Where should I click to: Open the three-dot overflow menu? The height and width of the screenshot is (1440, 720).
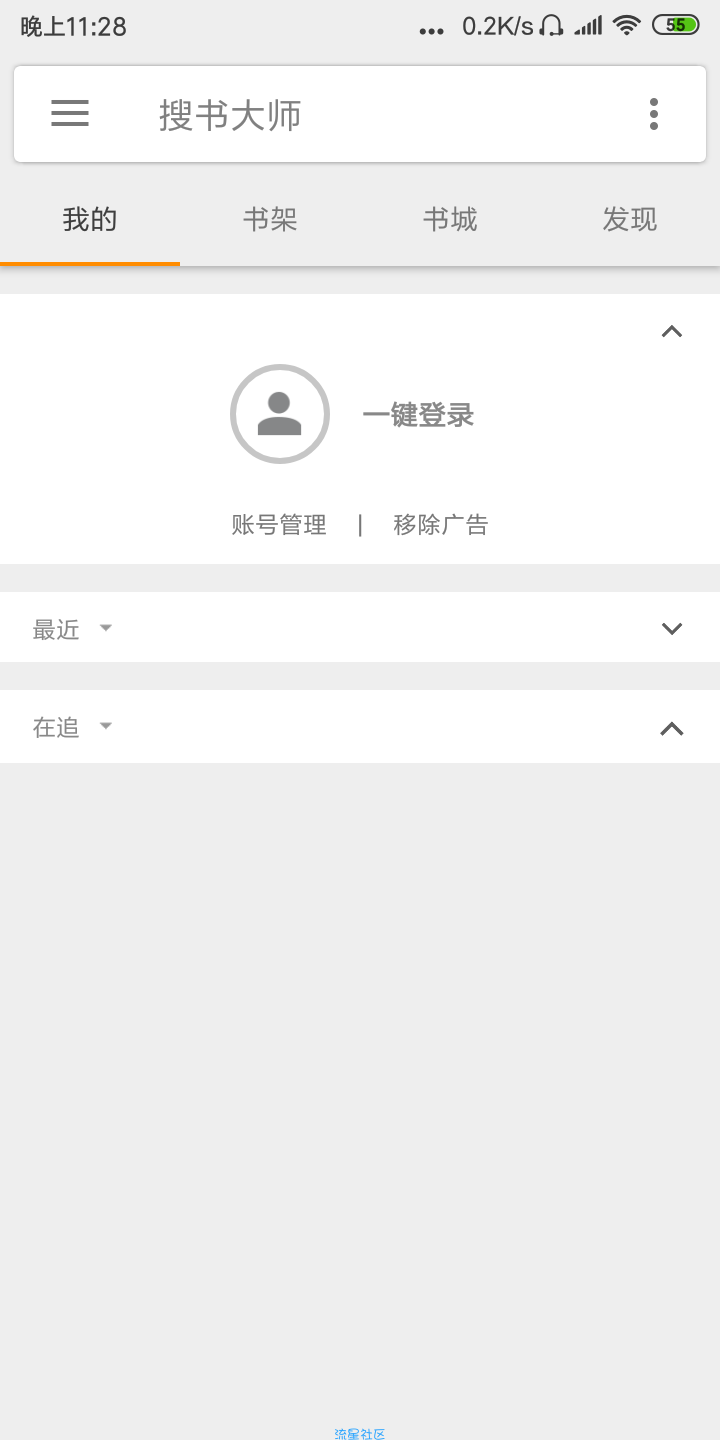pyautogui.click(x=654, y=114)
